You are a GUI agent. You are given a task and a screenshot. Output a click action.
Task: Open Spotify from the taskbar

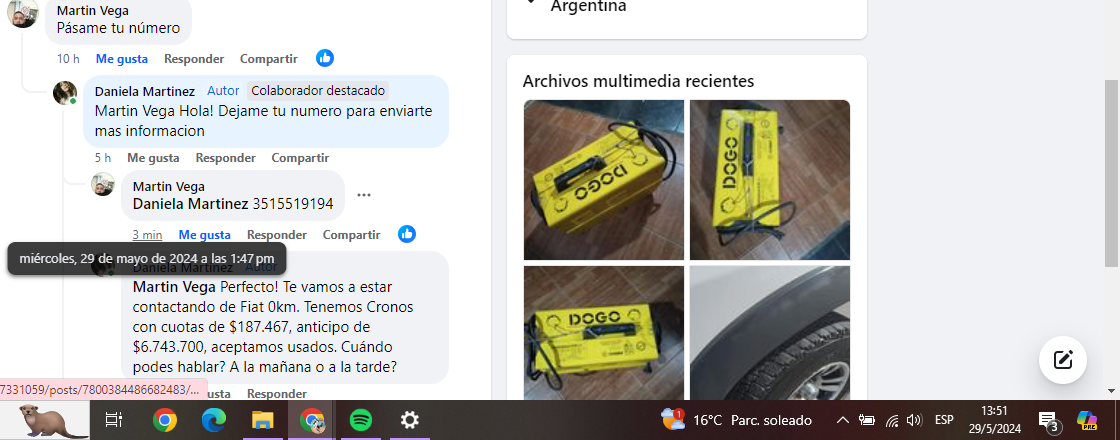[361, 420]
